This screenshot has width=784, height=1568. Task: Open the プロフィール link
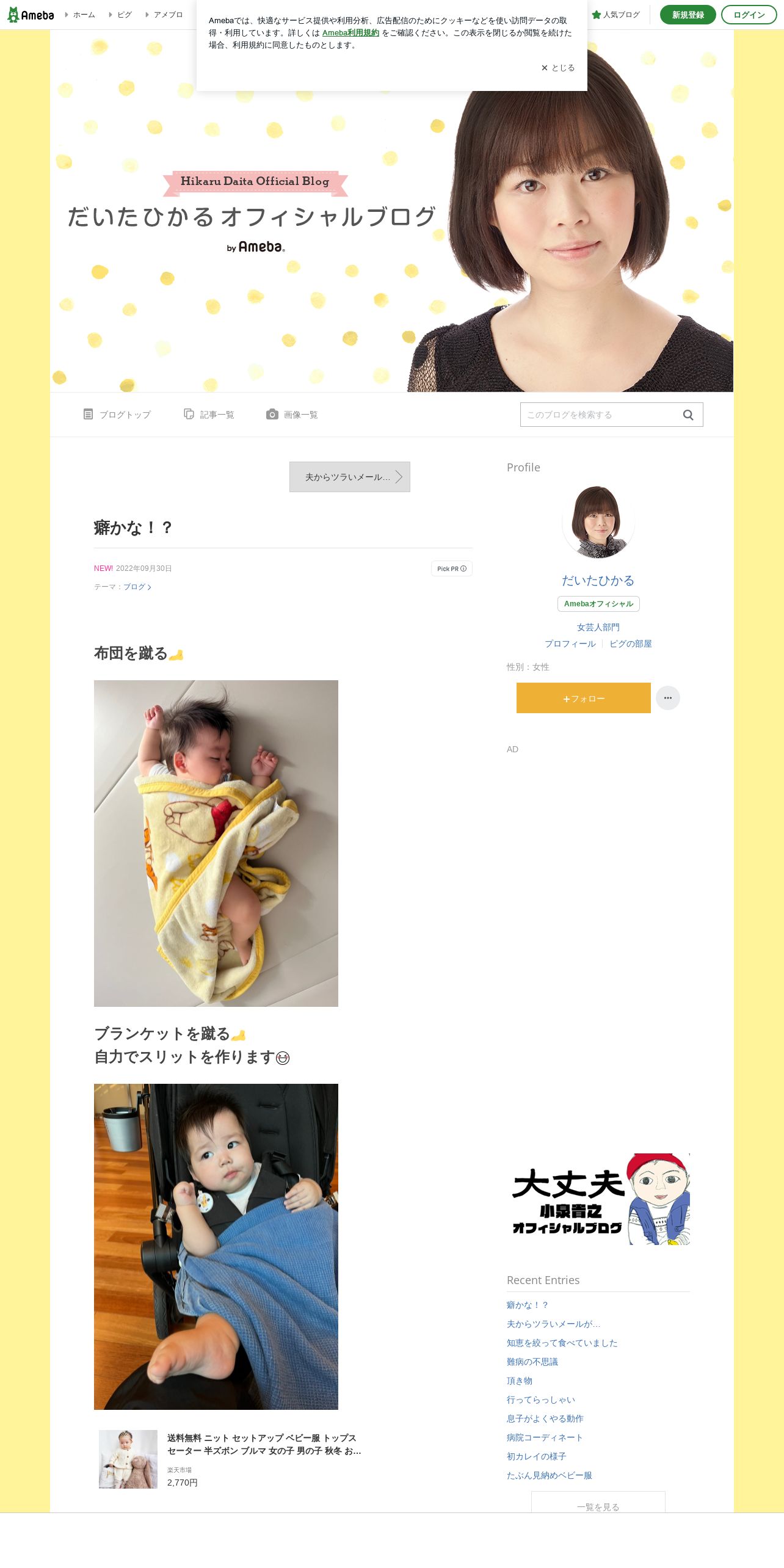click(x=570, y=644)
